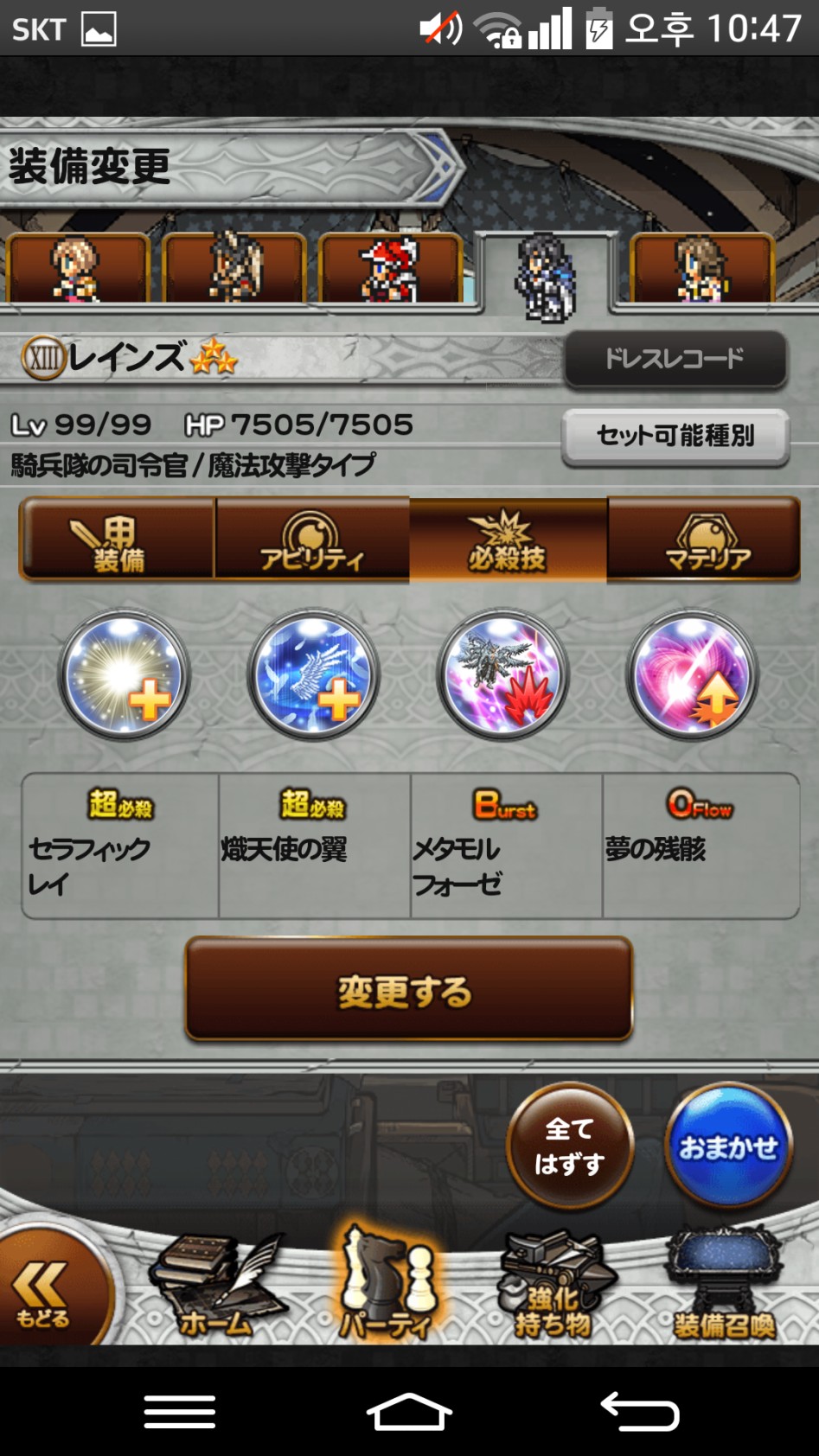Open the ホーム menu
Image resolution: width=819 pixels, height=1456 pixels.
[216, 1290]
